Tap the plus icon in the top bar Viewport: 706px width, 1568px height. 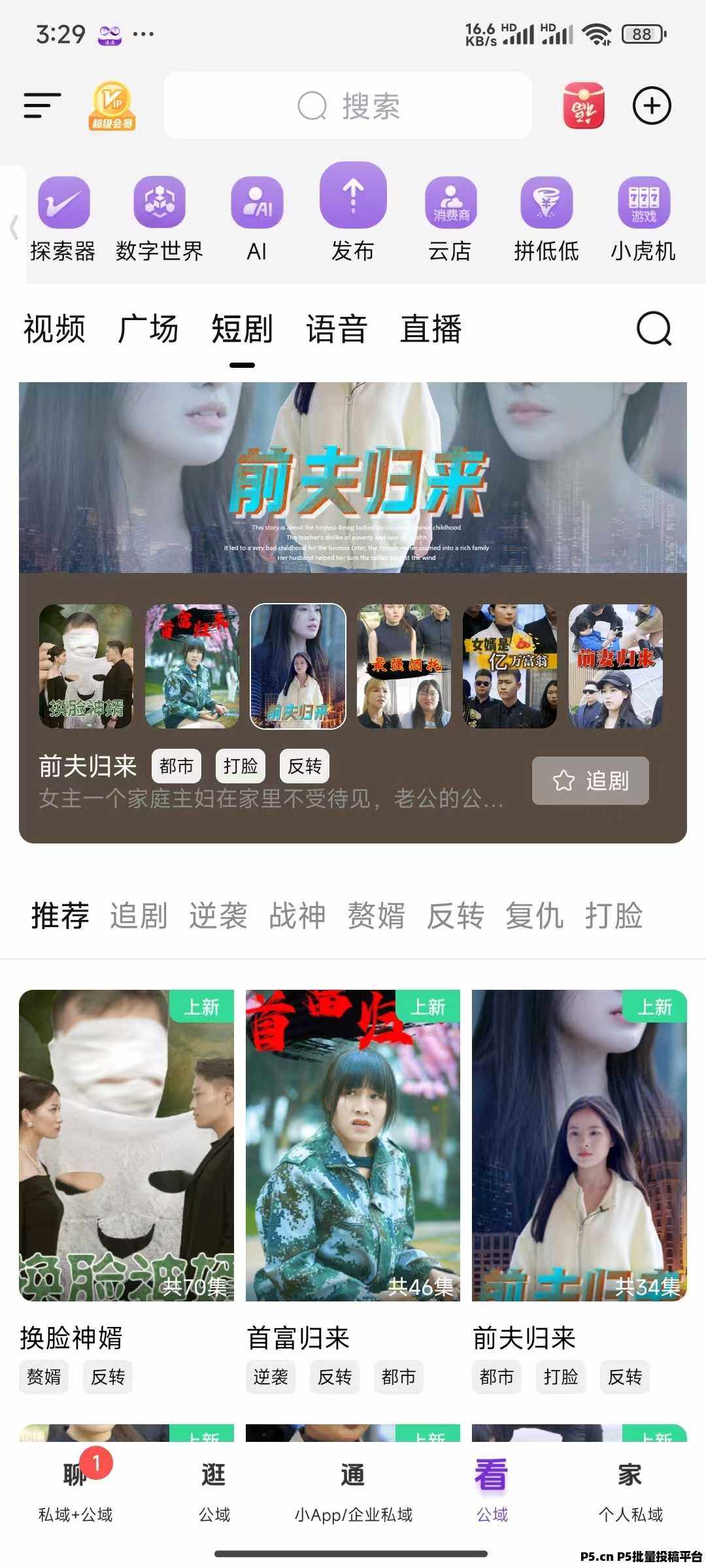pyautogui.click(x=652, y=106)
